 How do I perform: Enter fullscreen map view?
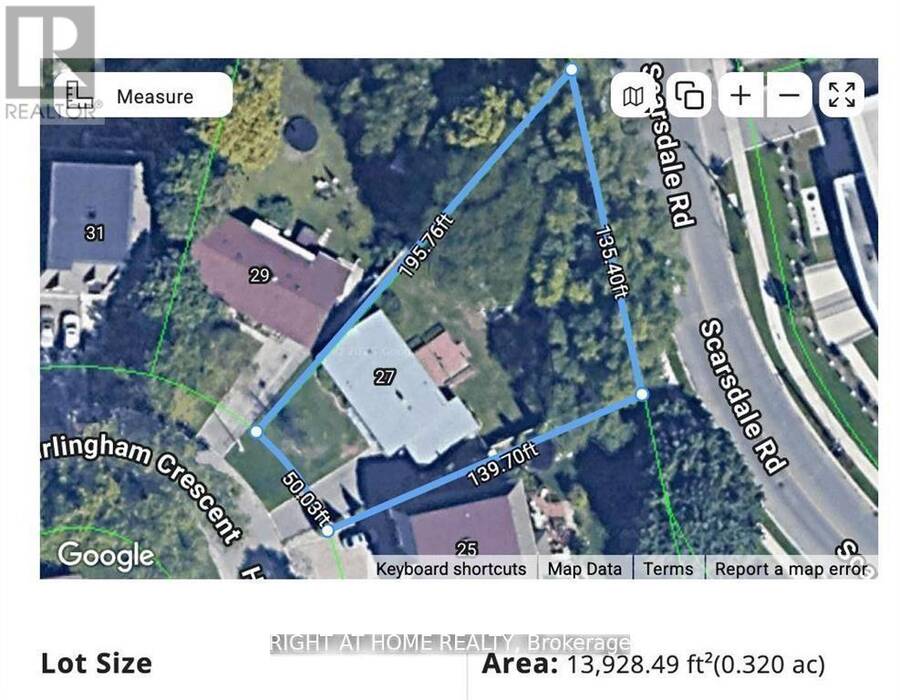[841, 95]
